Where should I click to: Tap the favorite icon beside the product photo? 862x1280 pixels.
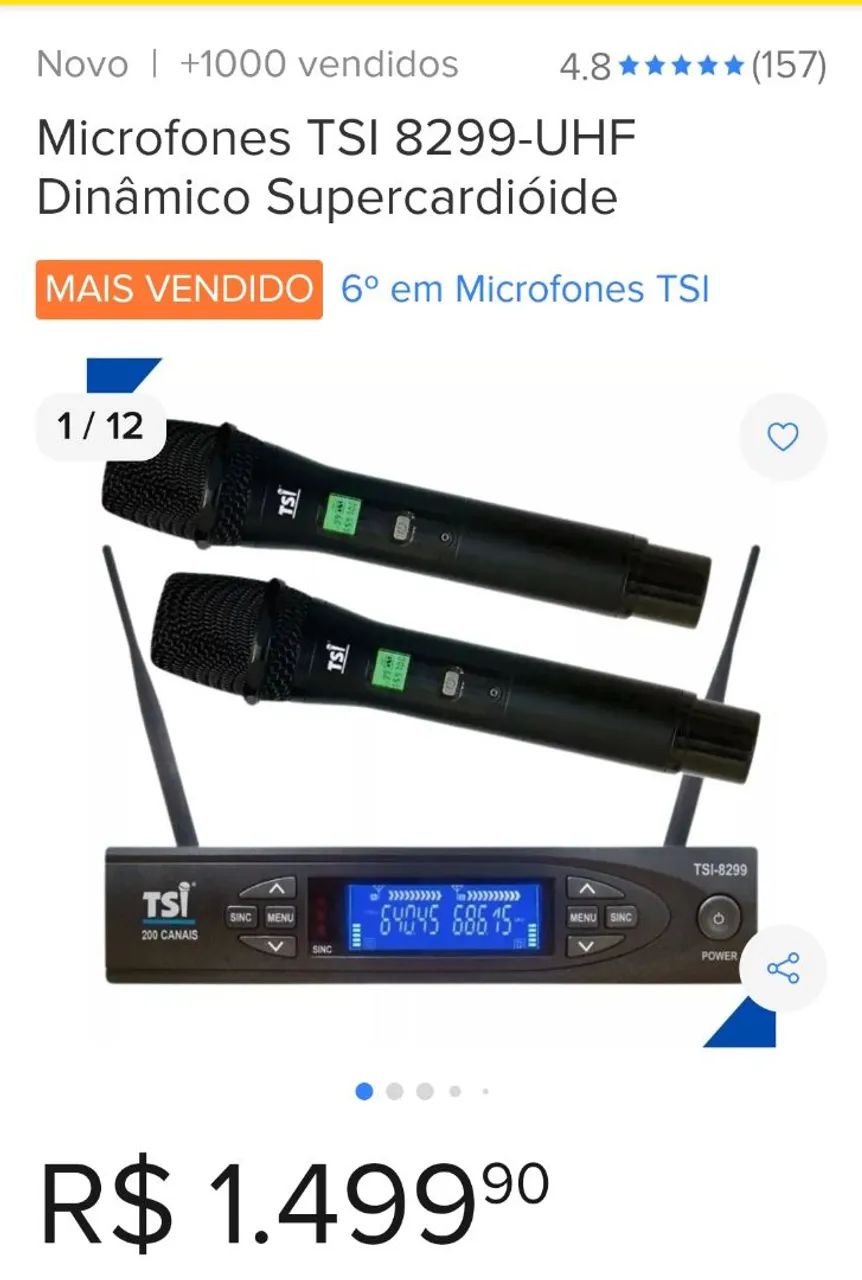coord(783,438)
